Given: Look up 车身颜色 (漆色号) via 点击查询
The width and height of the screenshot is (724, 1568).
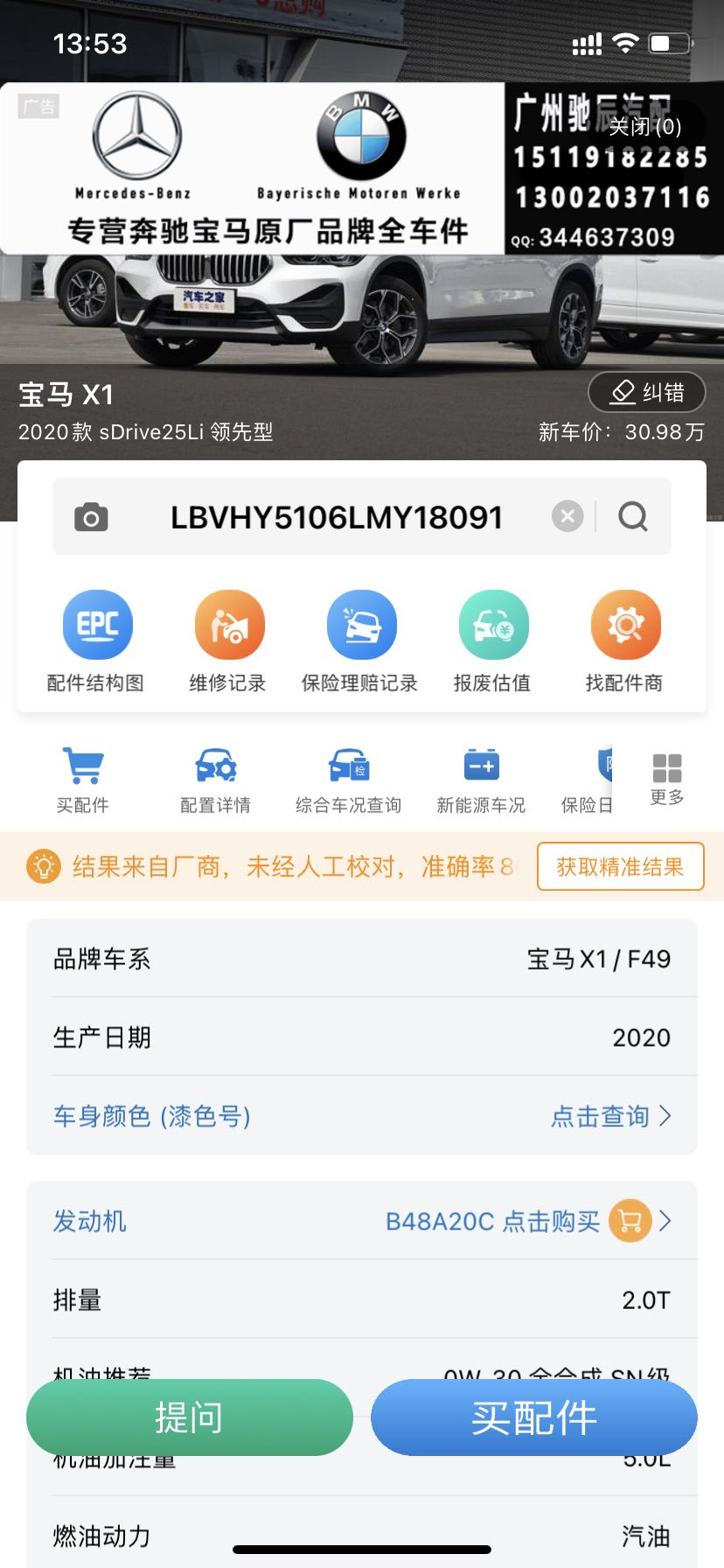Looking at the screenshot, I should [x=611, y=1116].
